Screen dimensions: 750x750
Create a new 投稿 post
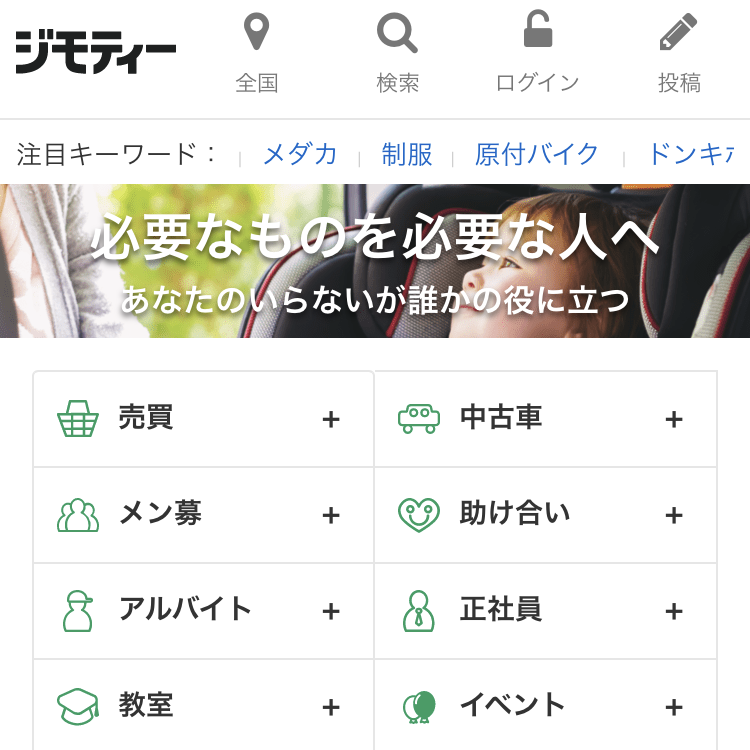[679, 54]
